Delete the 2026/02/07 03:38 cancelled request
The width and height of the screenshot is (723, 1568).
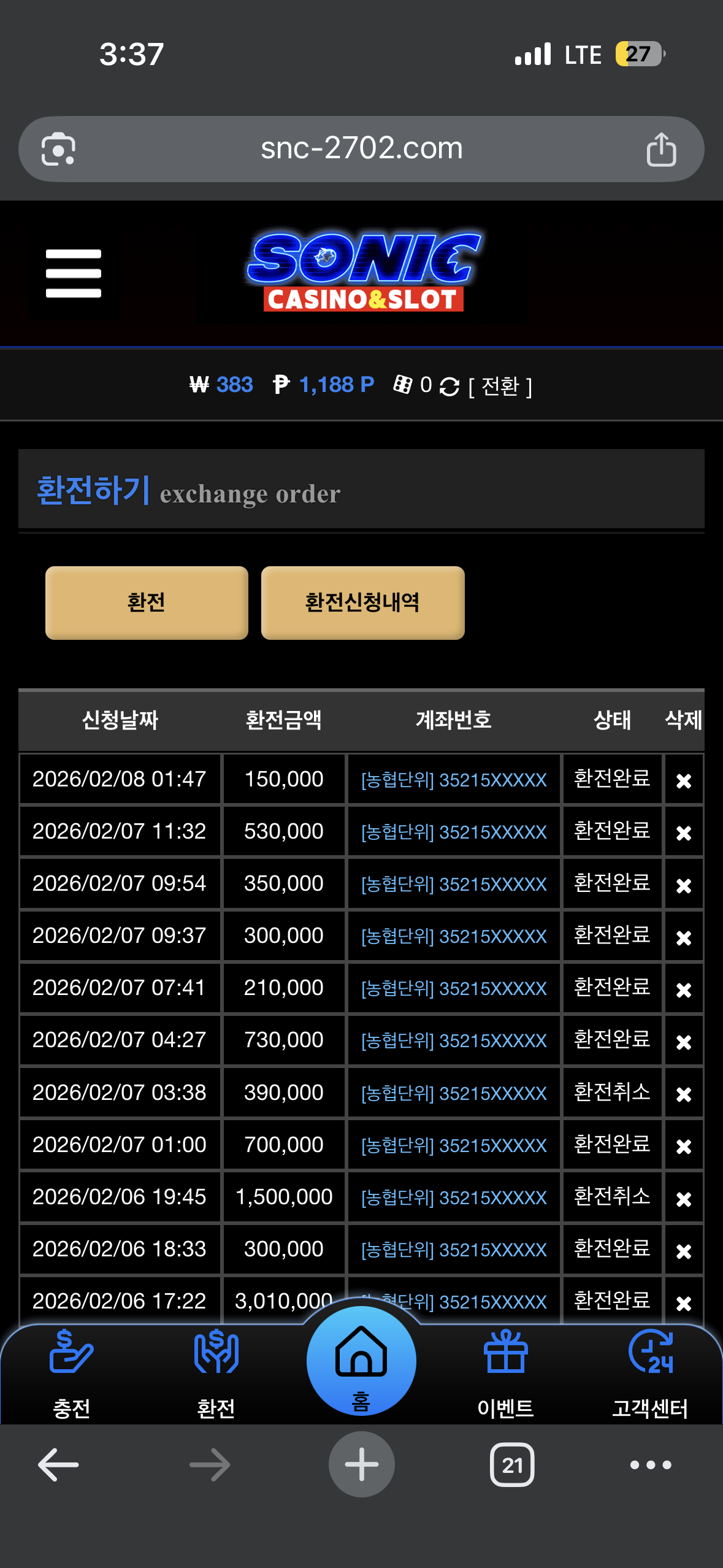(x=683, y=1094)
